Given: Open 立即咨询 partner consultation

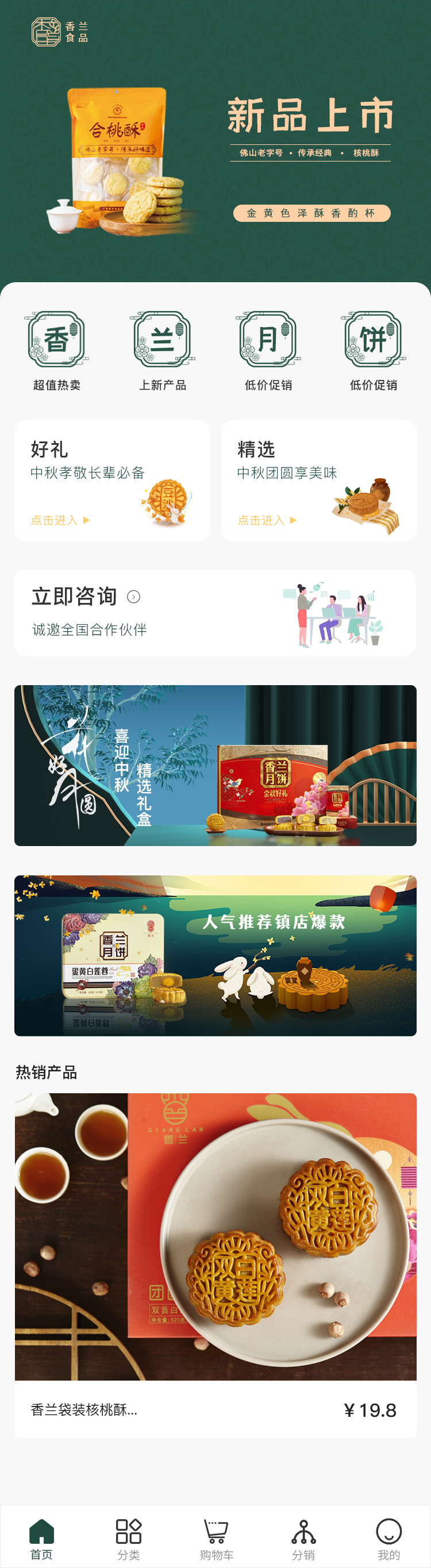Looking at the screenshot, I should coord(215,612).
